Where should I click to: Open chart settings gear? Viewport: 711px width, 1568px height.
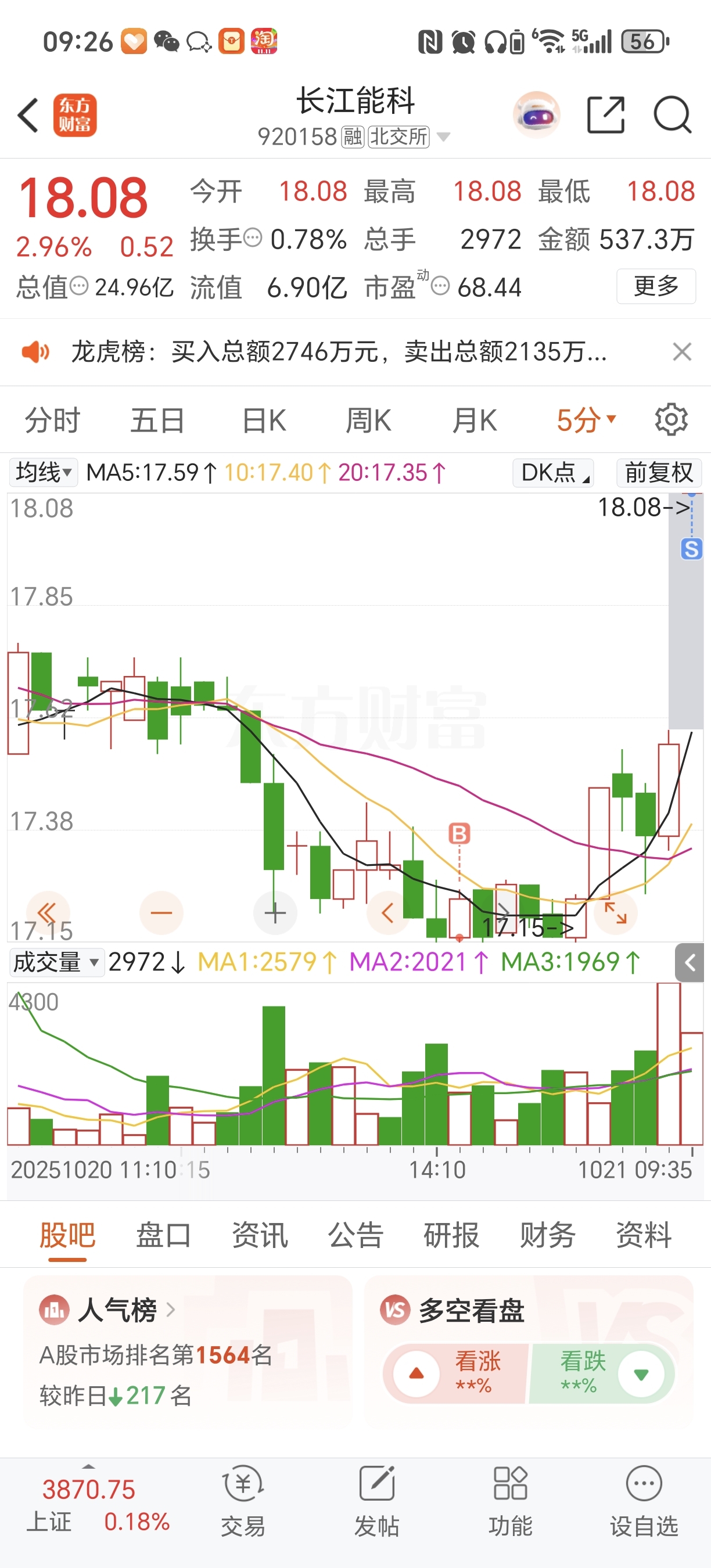671,419
